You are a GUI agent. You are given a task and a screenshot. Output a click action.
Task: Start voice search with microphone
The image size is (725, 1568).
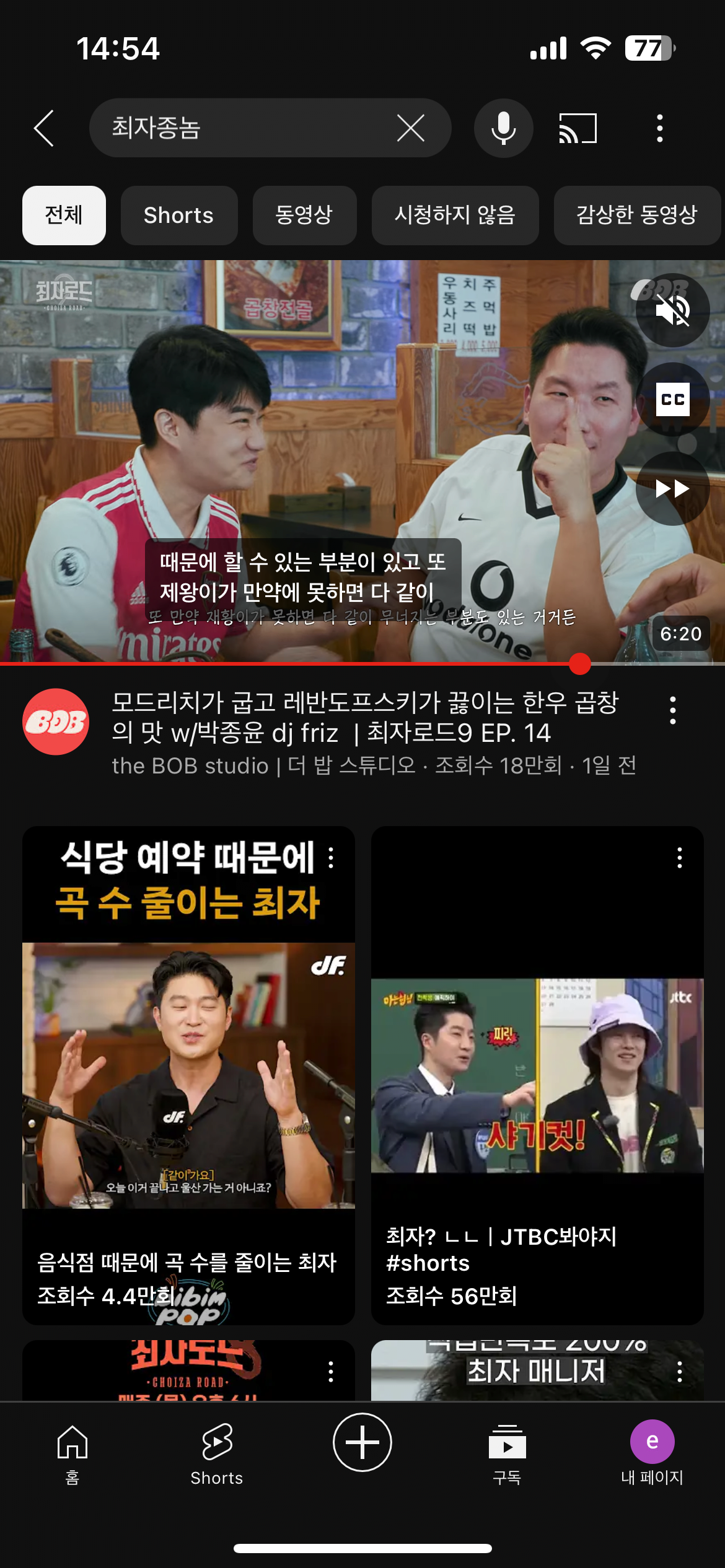pyautogui.click(x=503, y=128)
